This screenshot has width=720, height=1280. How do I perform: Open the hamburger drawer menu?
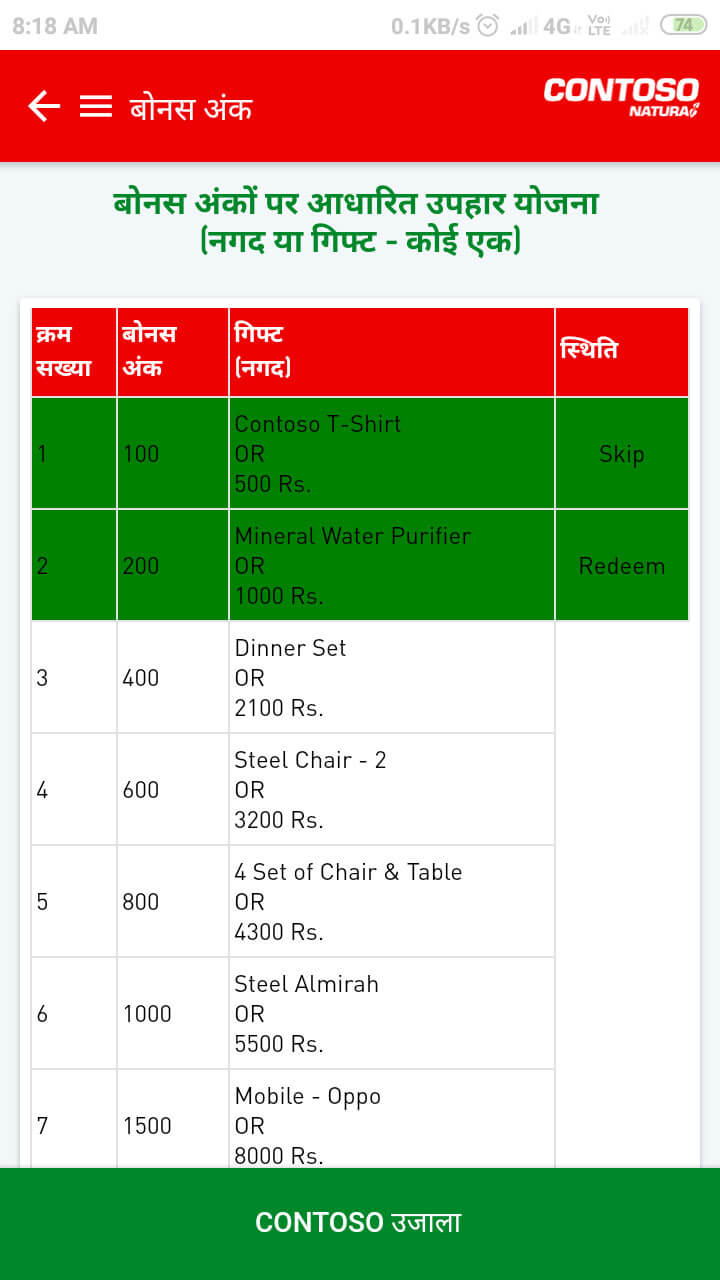pyautogui.click(x=96, y=106)
